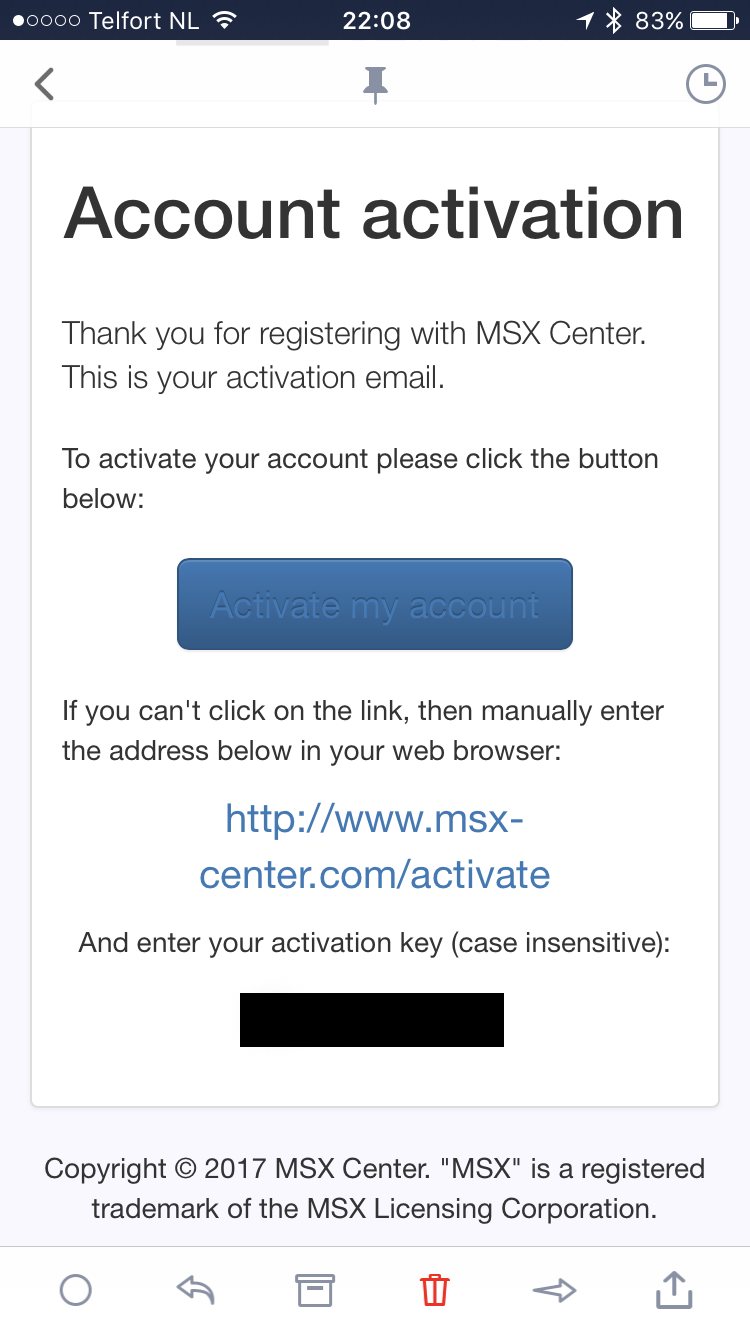Tap the Activate my account button
750x1334 pixels.
coord(375,604)
